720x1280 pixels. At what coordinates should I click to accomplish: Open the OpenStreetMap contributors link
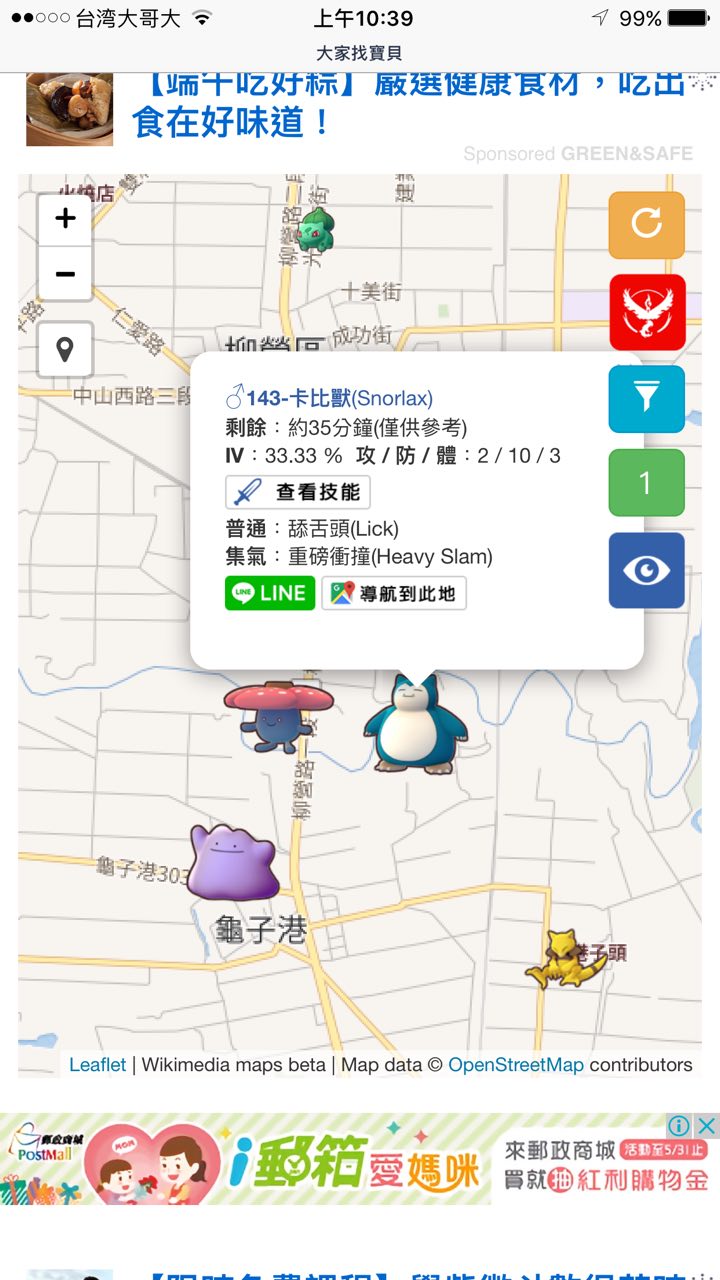pos(515,1065)
